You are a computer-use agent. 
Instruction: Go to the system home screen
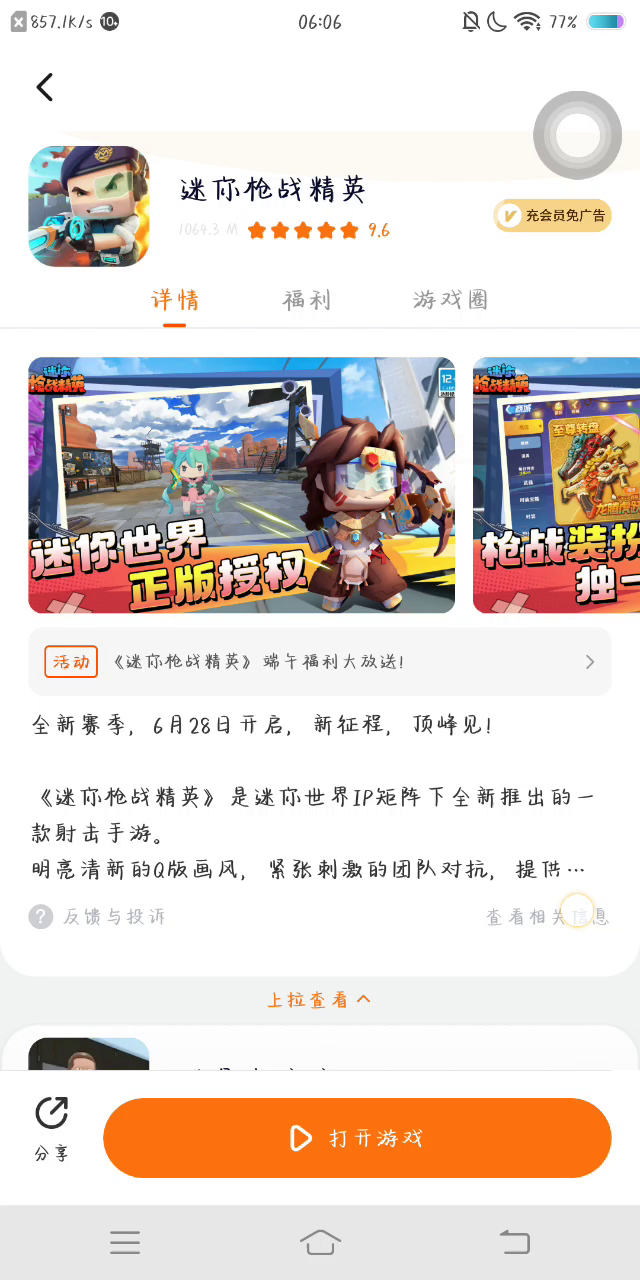(x=320, y=1242)
